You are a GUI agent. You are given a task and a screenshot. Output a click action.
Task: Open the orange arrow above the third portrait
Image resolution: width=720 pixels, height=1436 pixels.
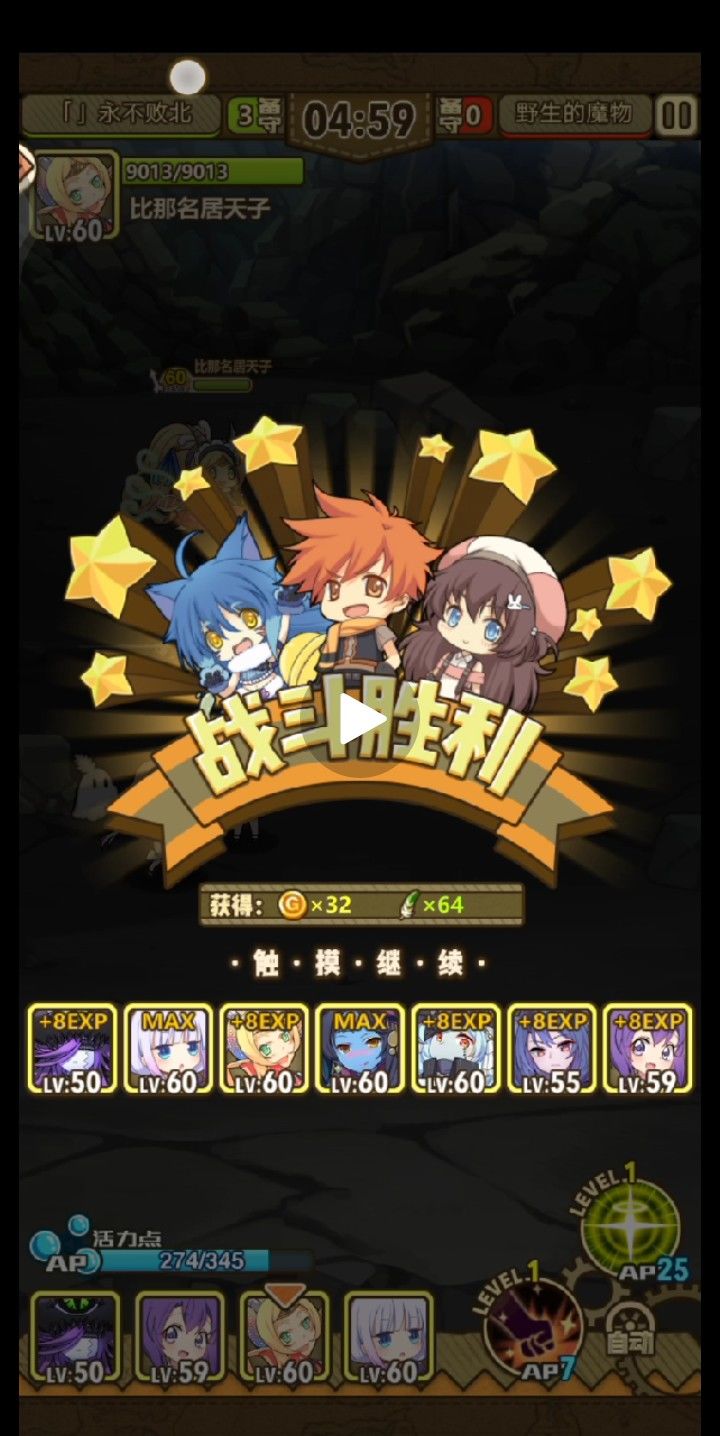(x=285, y=1294)
